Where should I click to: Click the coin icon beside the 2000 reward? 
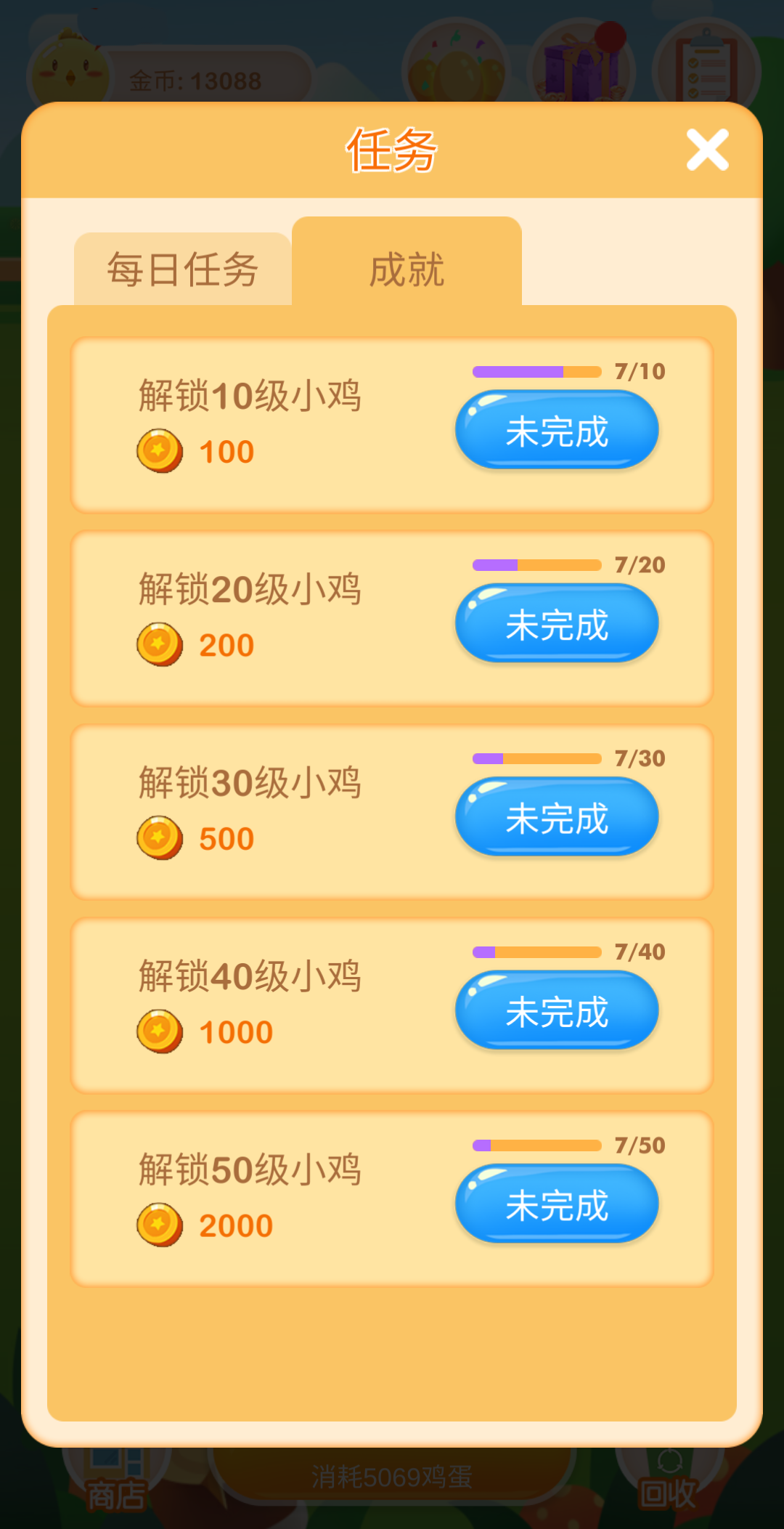click(160, 1225)
